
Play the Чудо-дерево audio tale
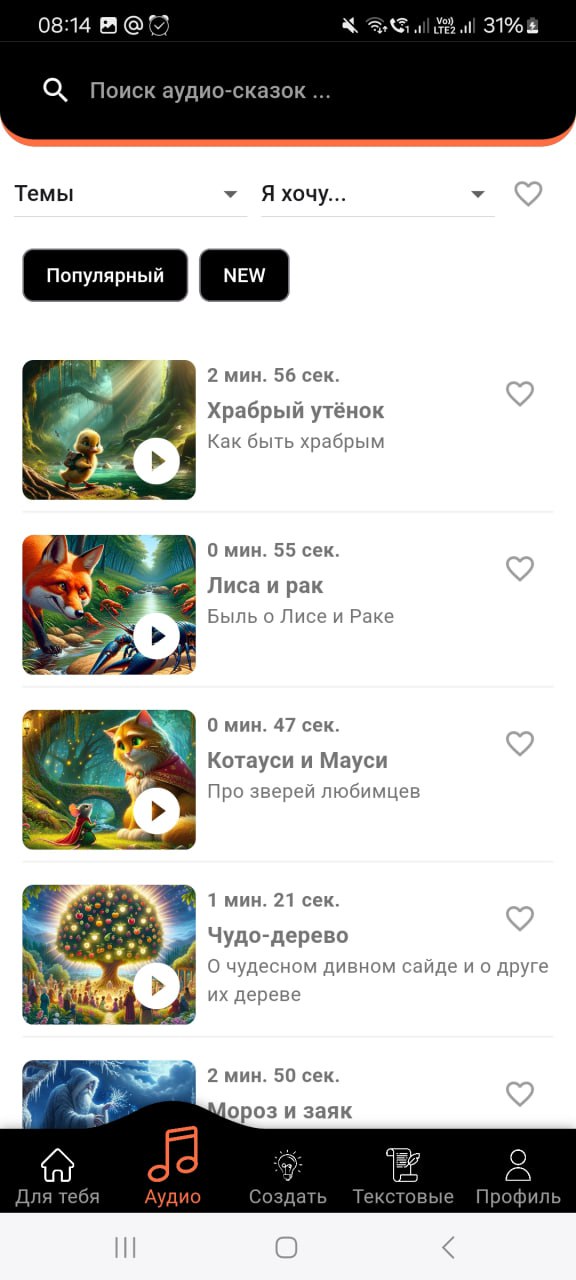click(156, 986)
